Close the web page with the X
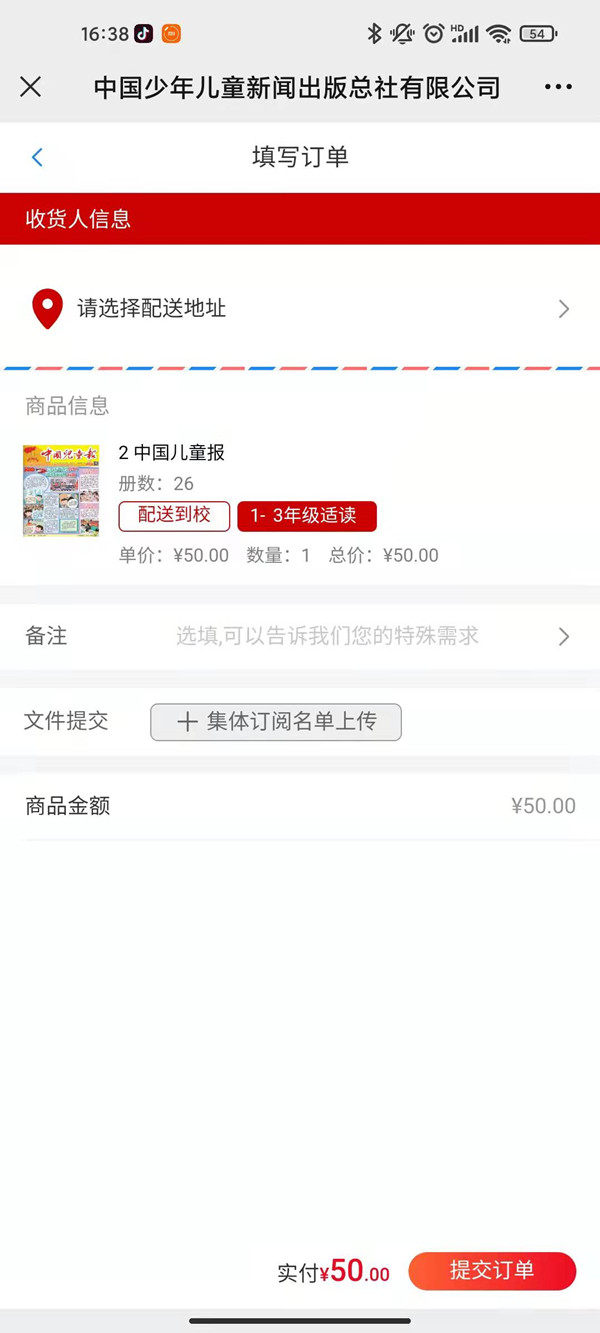 (x=31, y=87)
